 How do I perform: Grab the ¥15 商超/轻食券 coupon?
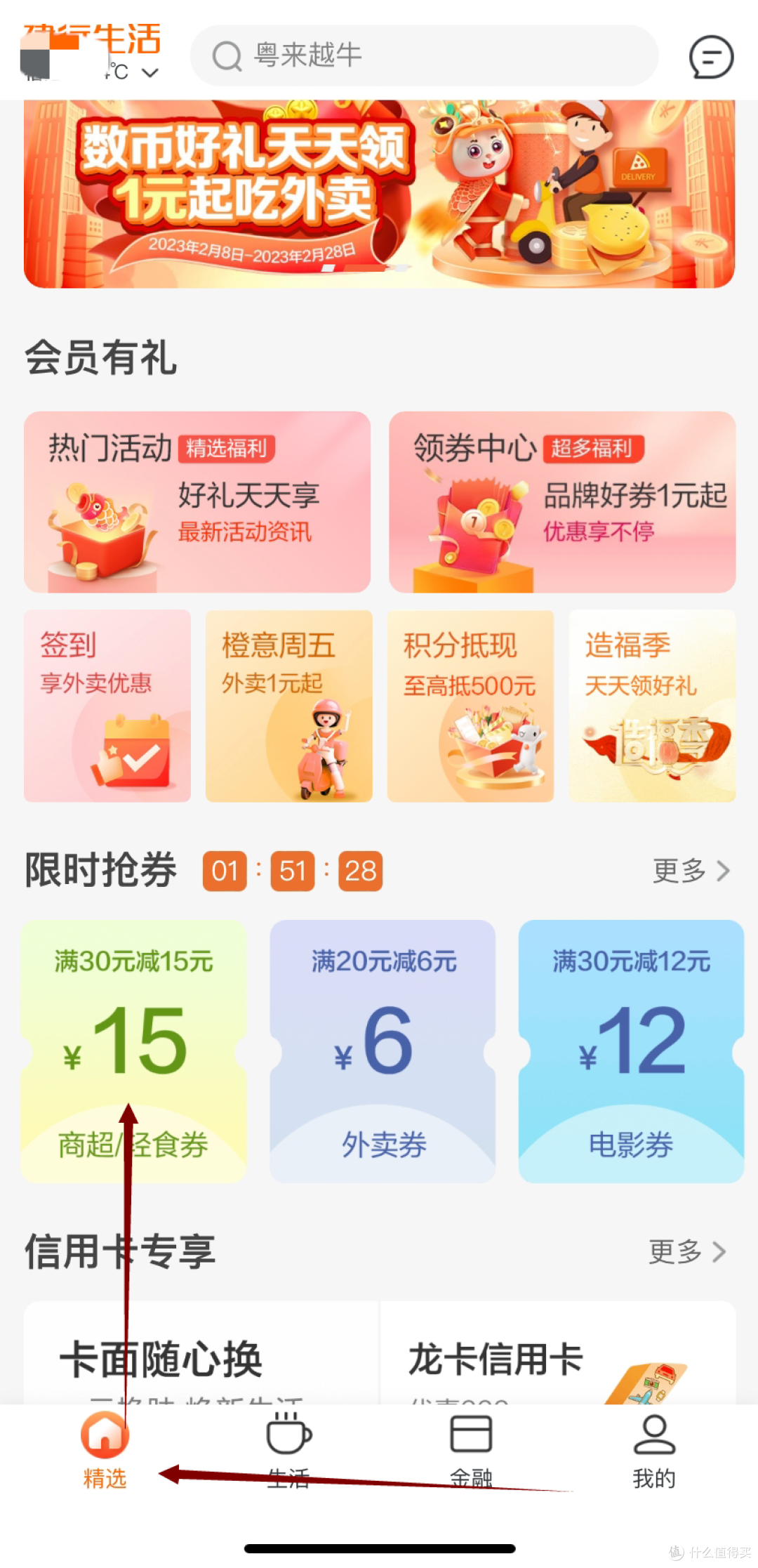coord(133,1051)
